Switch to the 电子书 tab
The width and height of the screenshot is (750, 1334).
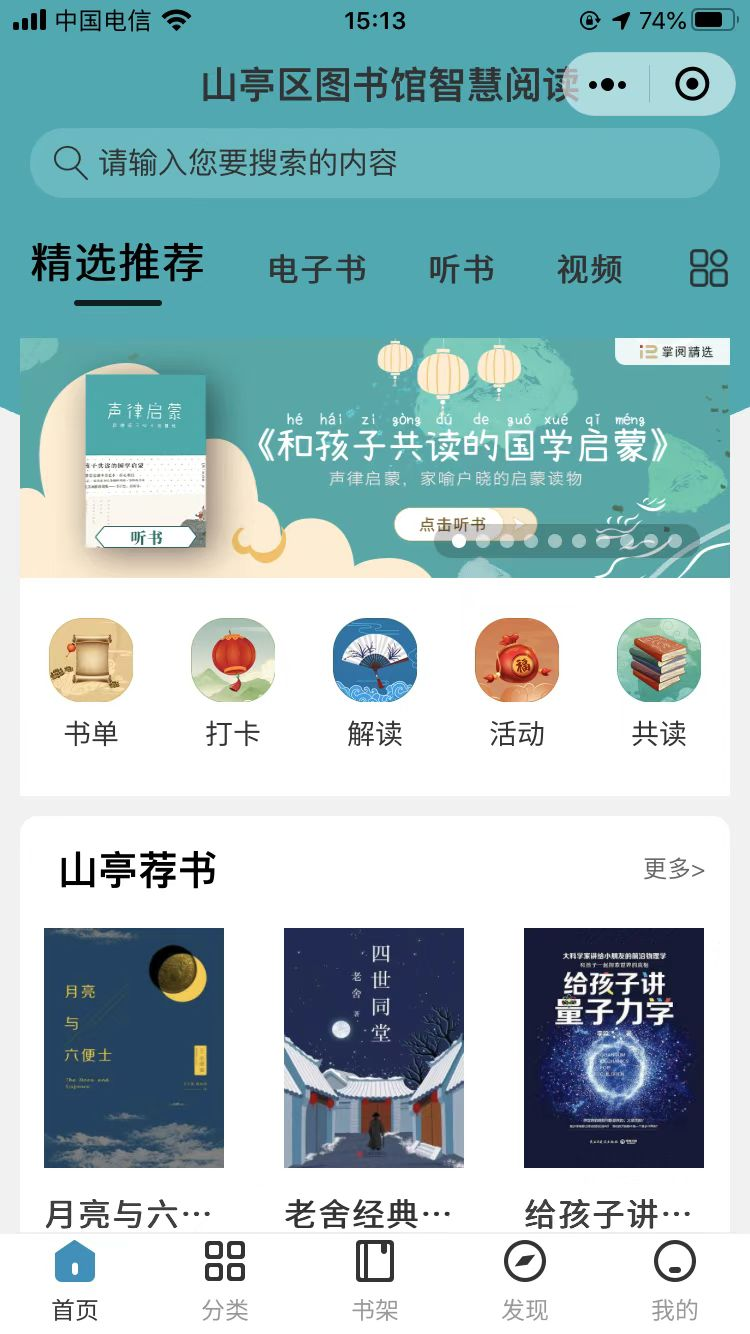point(317,269)
